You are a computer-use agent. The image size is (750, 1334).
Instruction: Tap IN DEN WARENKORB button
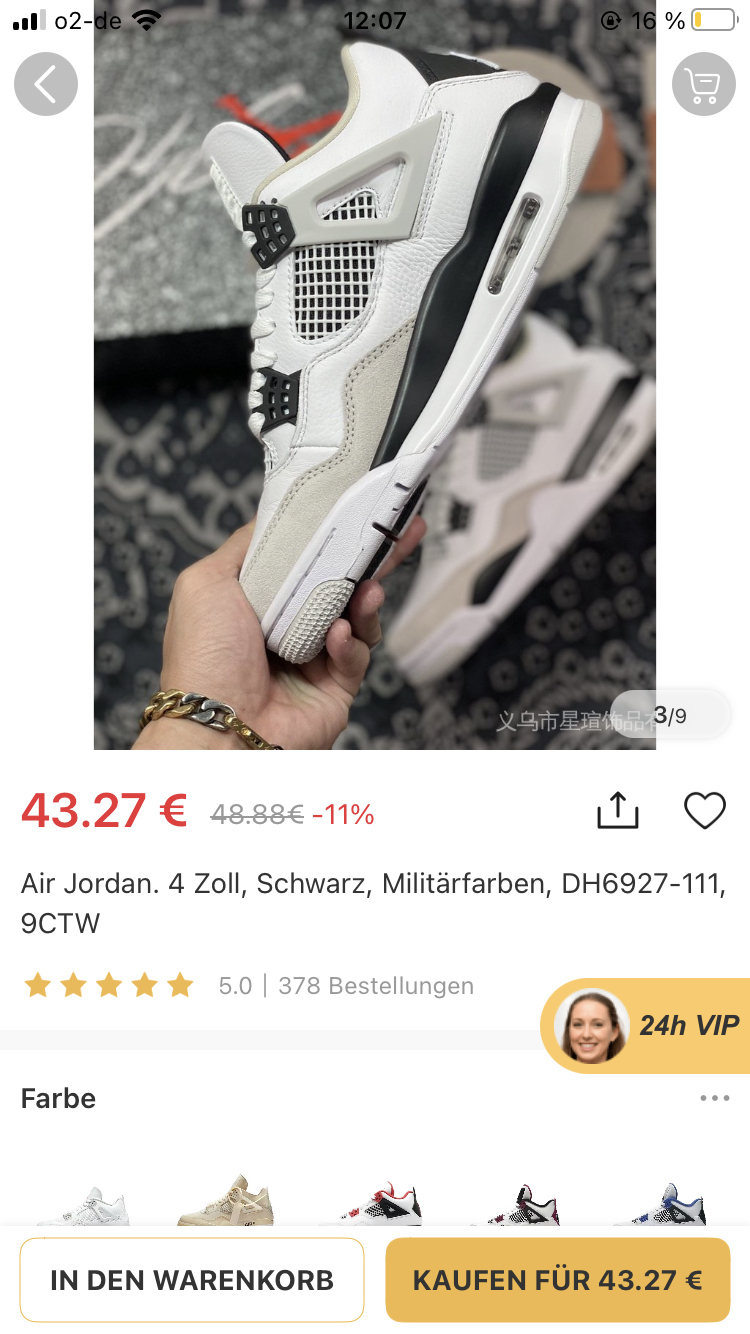click(x=192, y=1280)
